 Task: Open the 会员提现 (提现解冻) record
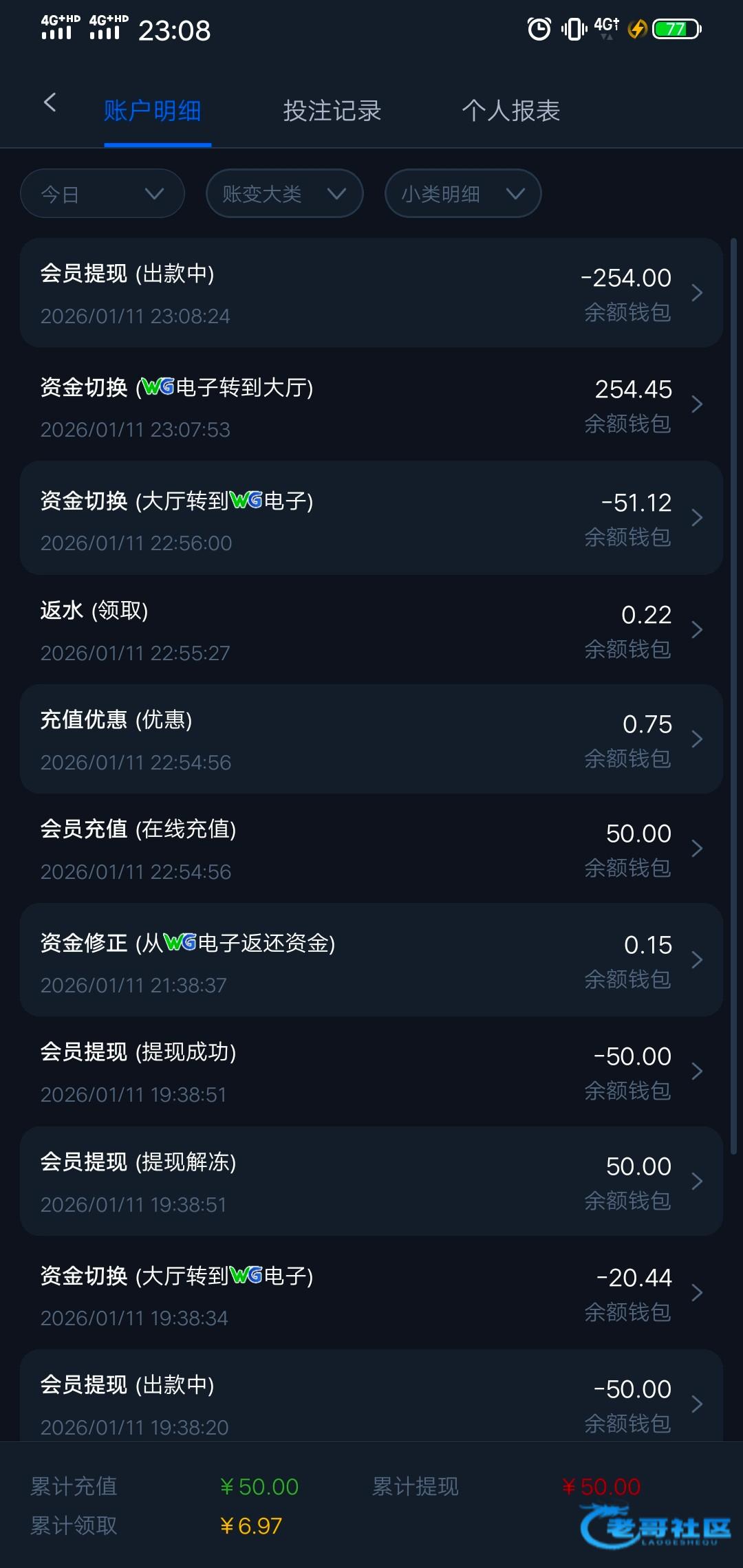coord(371,1182)
